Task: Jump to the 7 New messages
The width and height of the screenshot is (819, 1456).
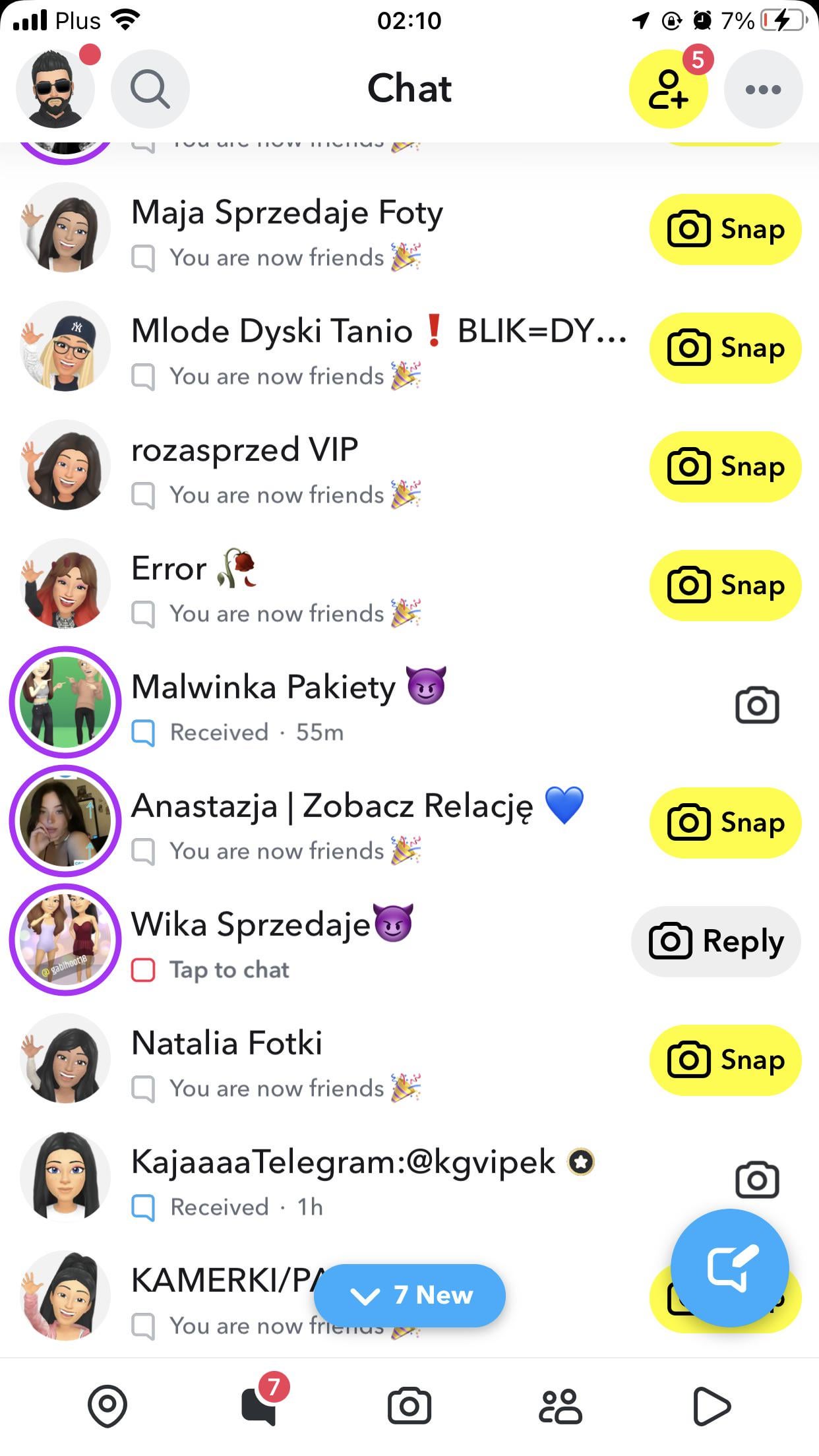Action: [x=410, y=1295]
